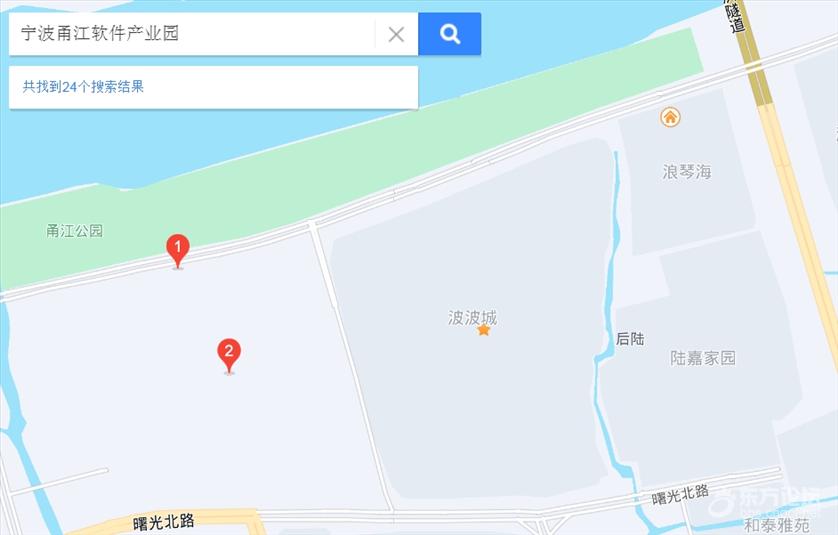Image resolution: width=838 pixels, height=535 pixels.
Task: Tap the blue search magnifier button
Action: pyautogui.click(x=449, y=34)
